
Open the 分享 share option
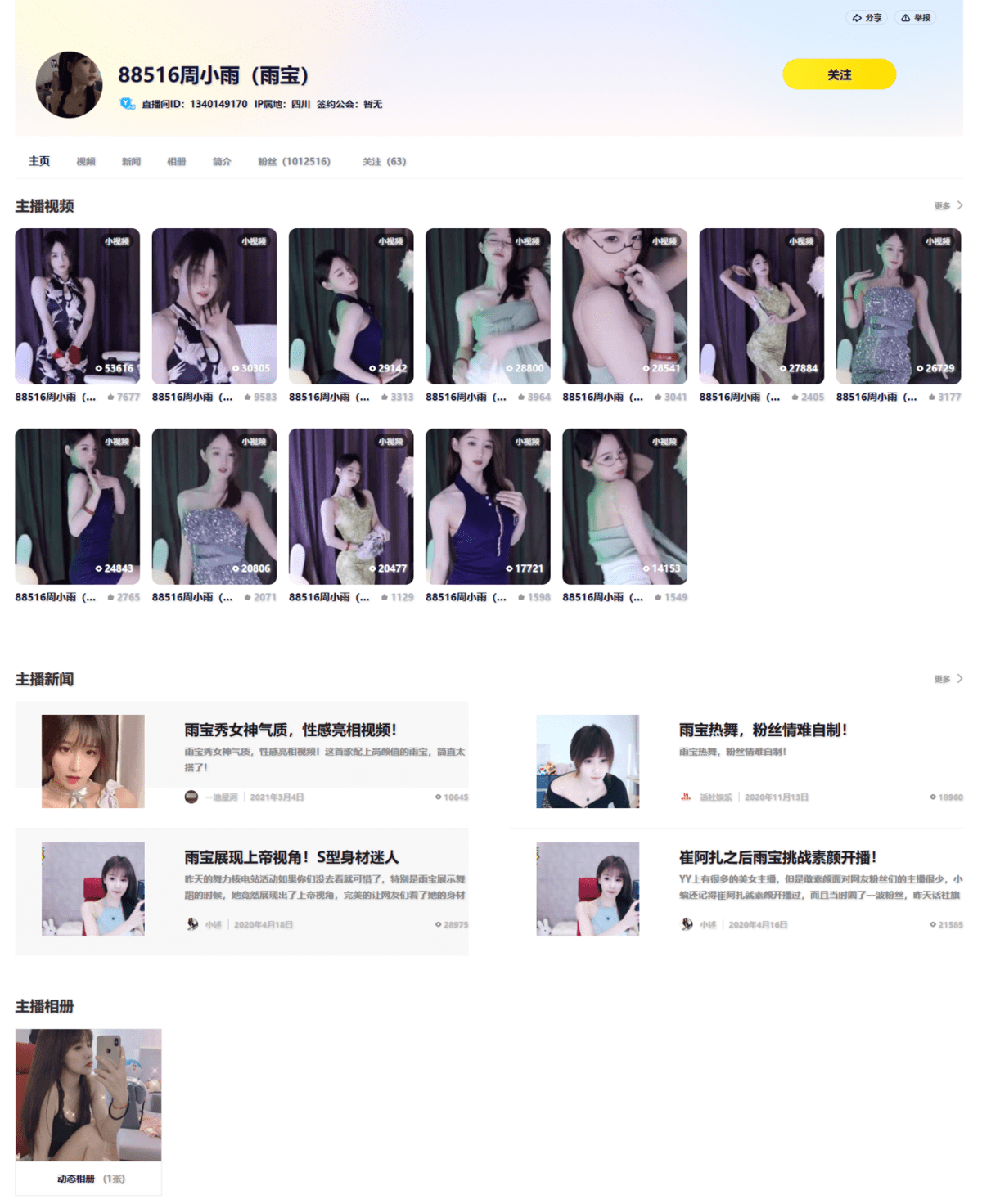point(867,18)
